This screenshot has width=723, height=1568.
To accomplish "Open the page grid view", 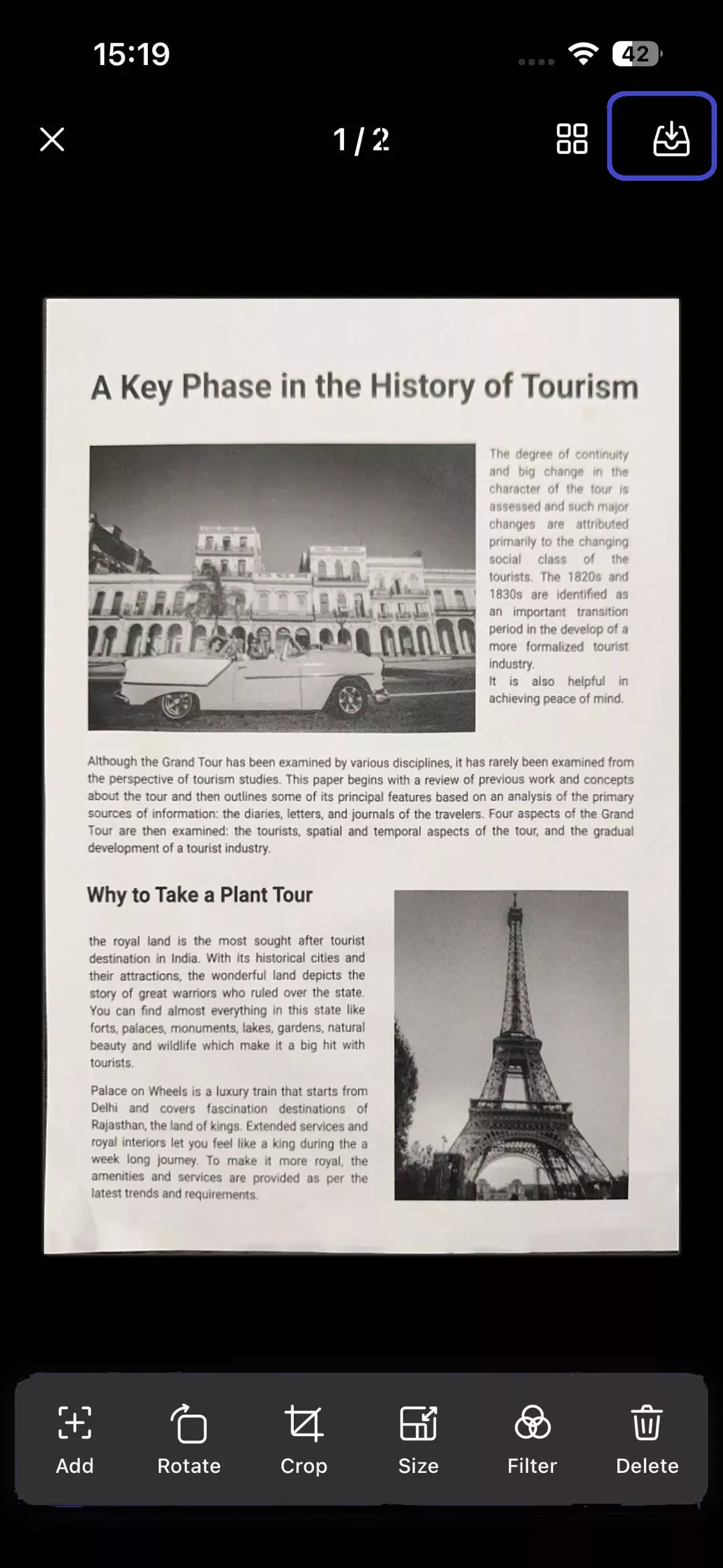I will (x=572, y=139).
